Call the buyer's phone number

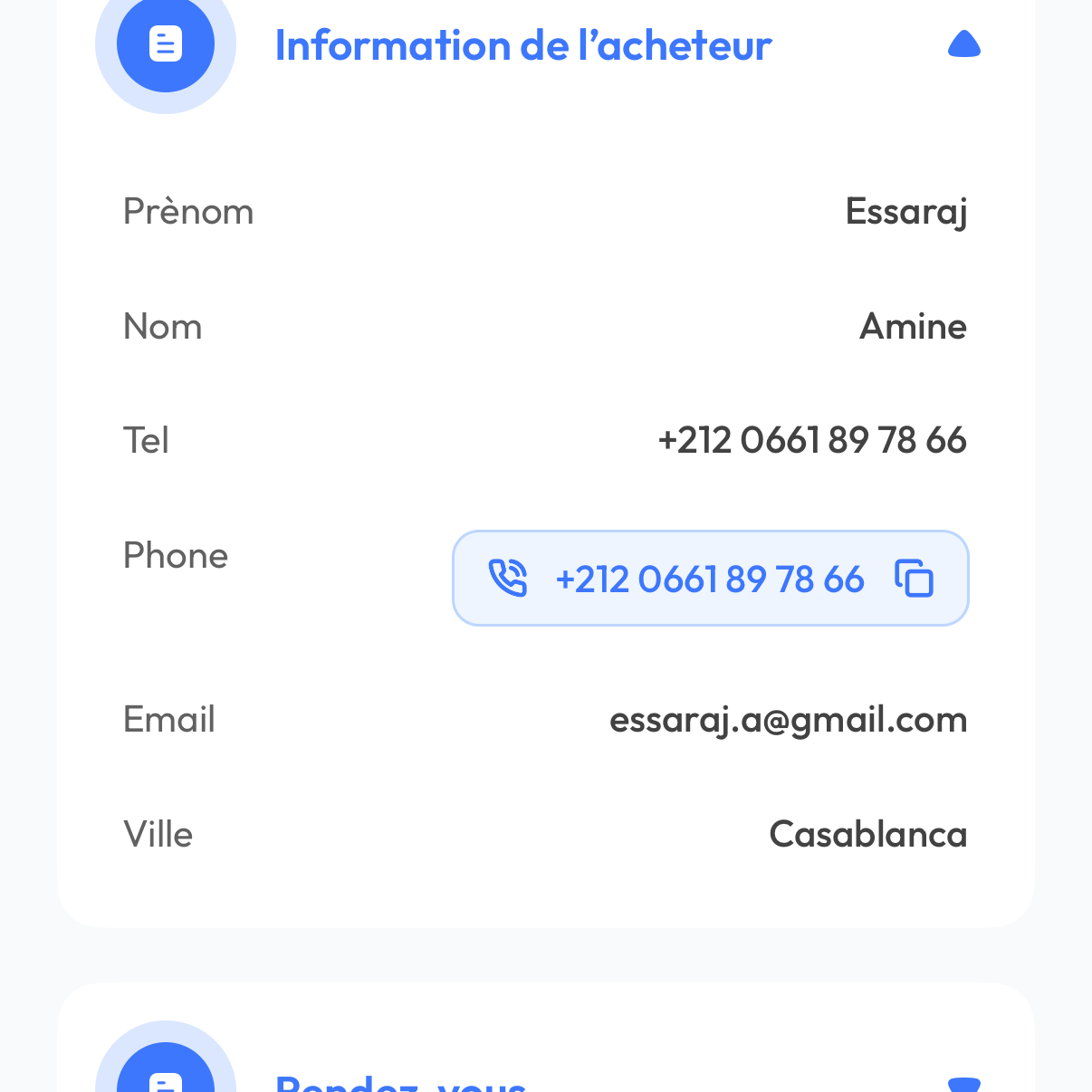coord(508,578)
